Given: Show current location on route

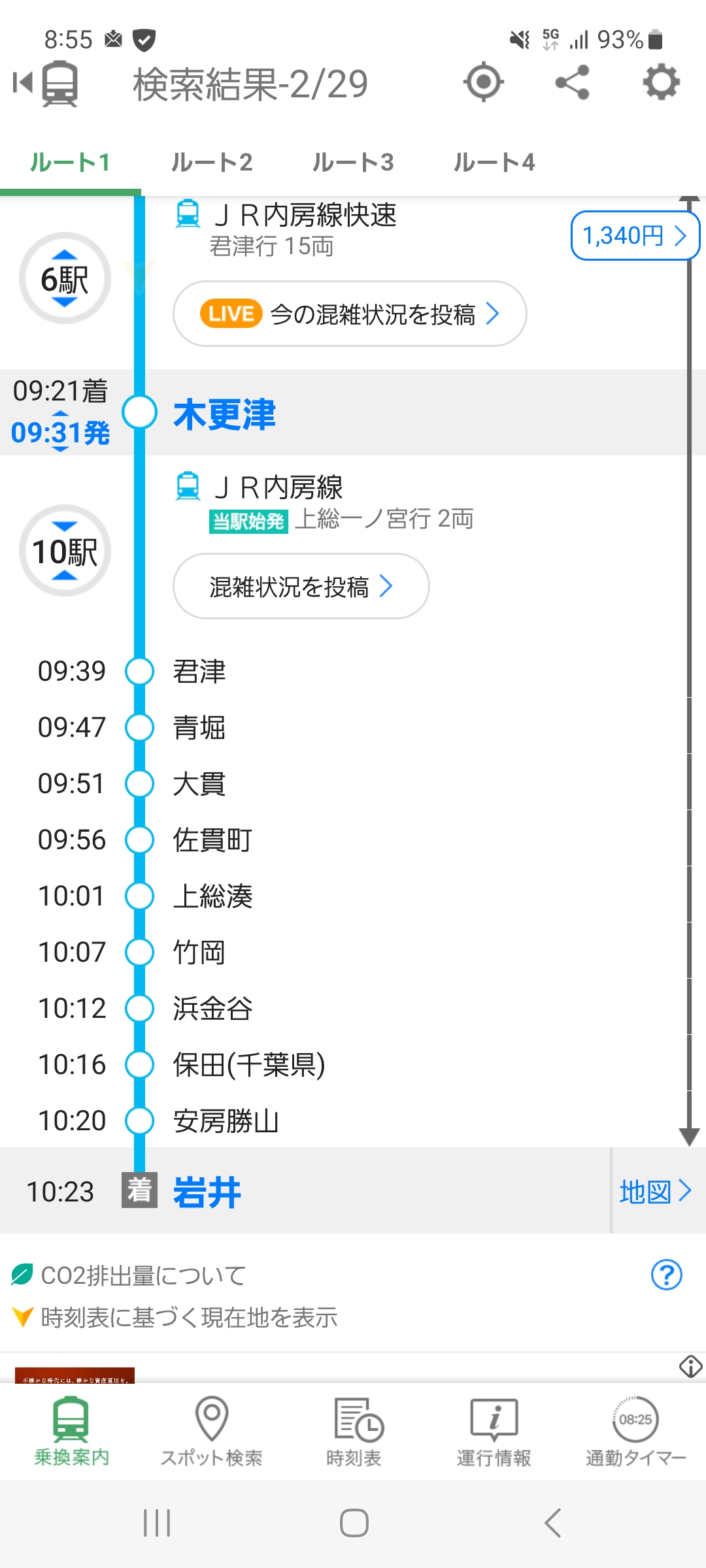Looking at the screenshot, I should point(483,82).
